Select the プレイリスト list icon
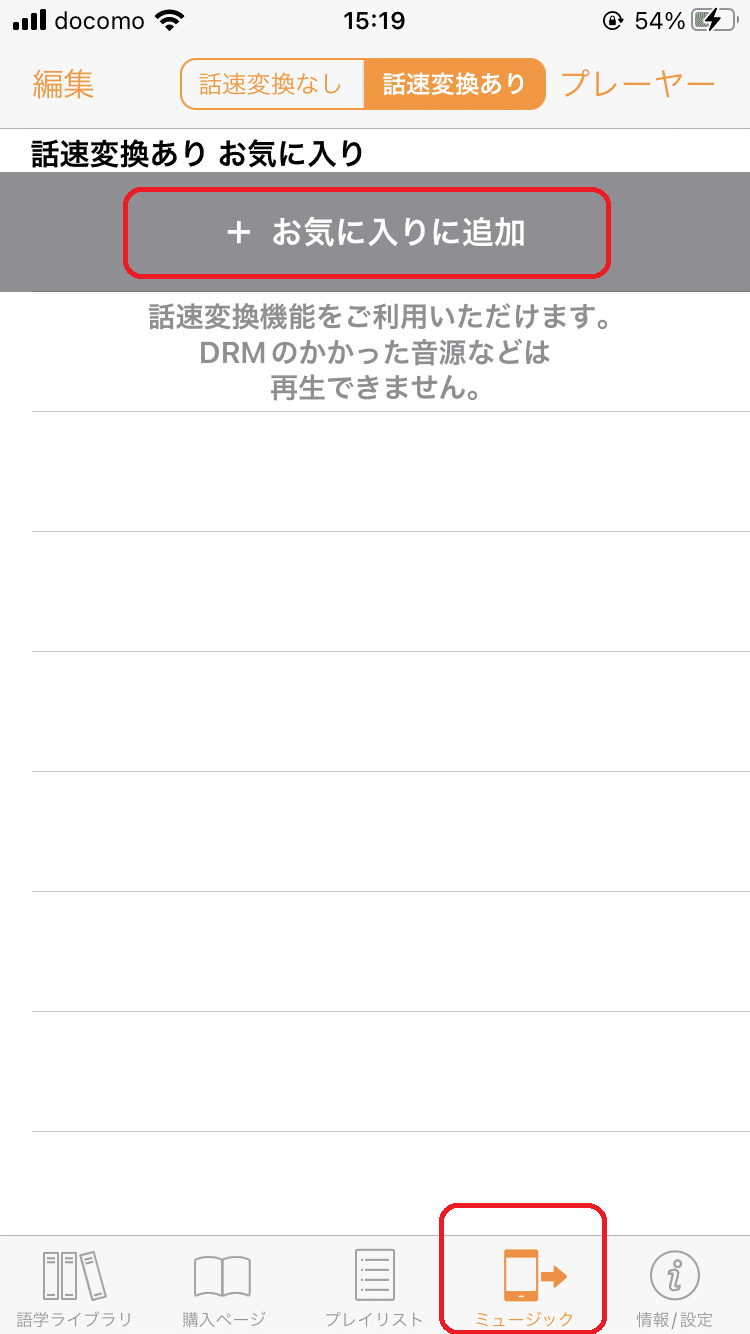 373,1270
